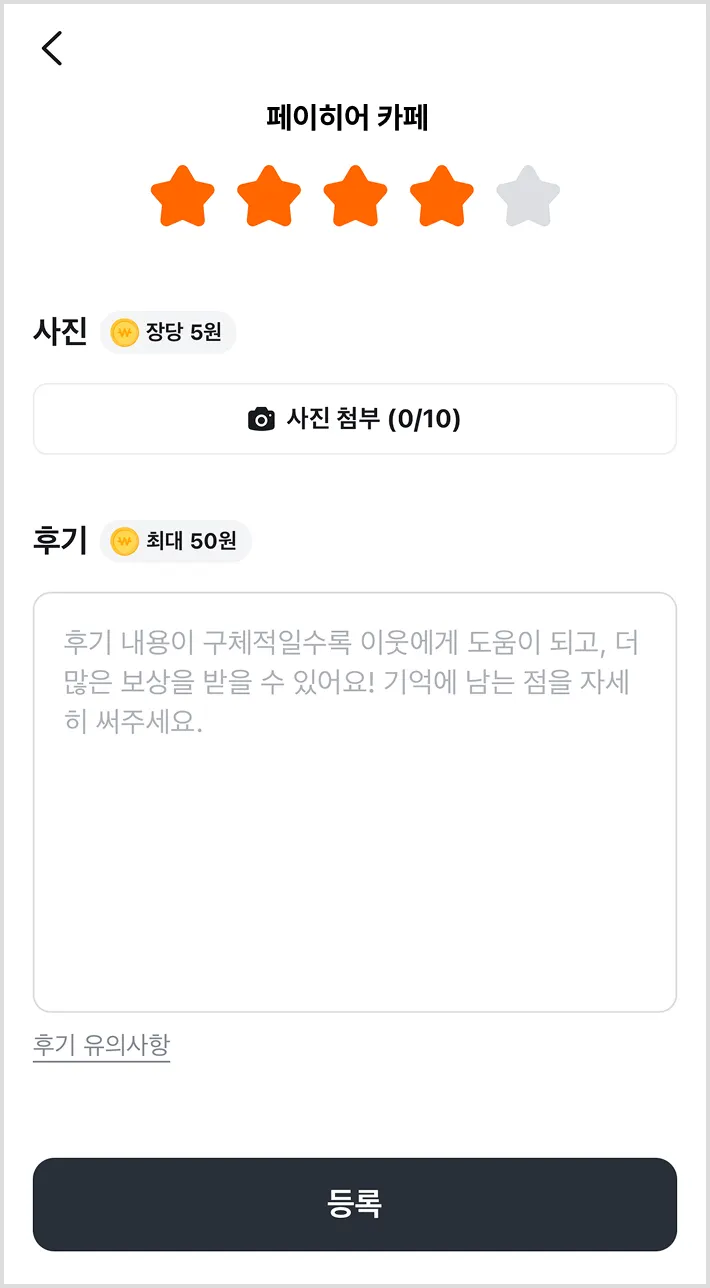
Task: Open the 후기 유의사항 link
Action: pyautogui.click(x=102, y=1046)
